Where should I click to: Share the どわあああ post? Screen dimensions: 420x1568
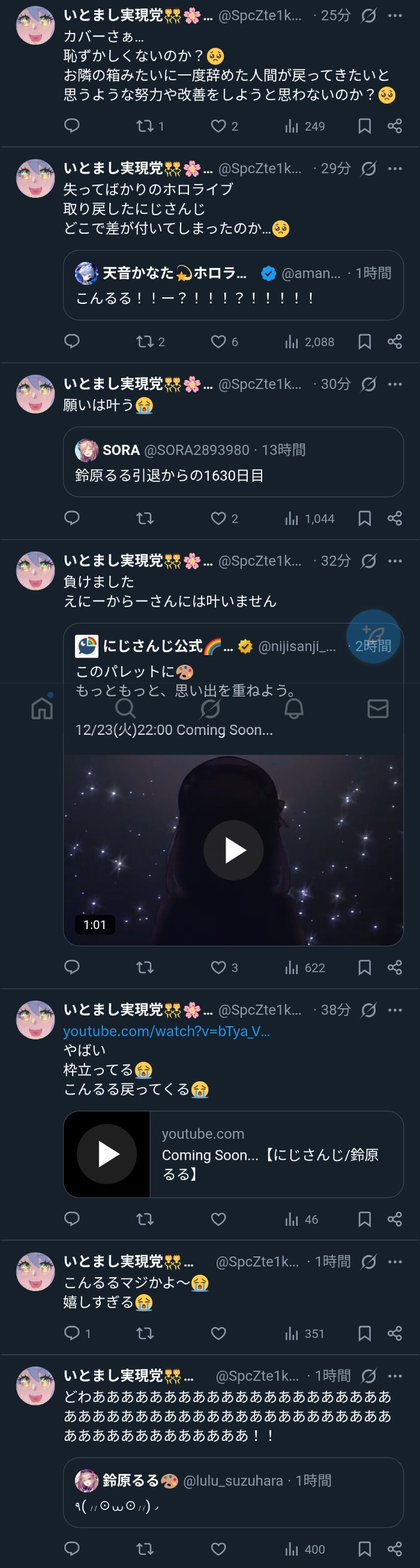click(x=395, y=1549)
